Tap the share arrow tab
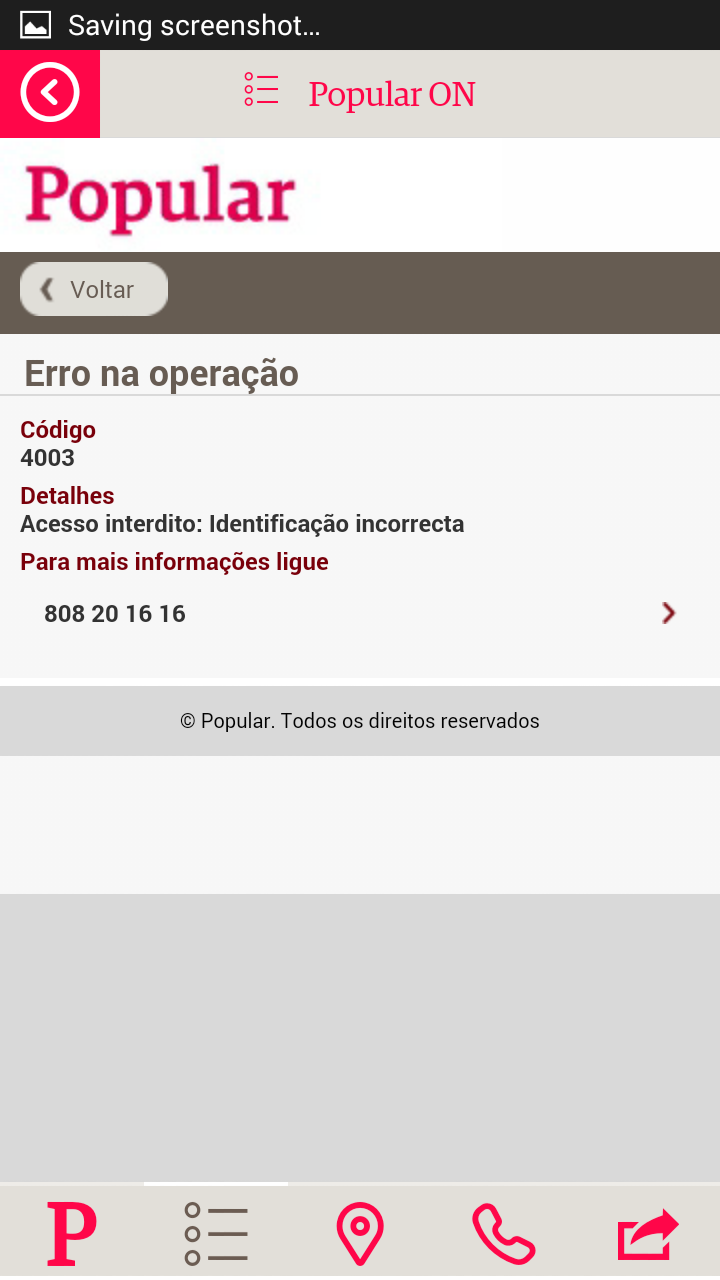The image size is (720, 1280). [648, 1234]
